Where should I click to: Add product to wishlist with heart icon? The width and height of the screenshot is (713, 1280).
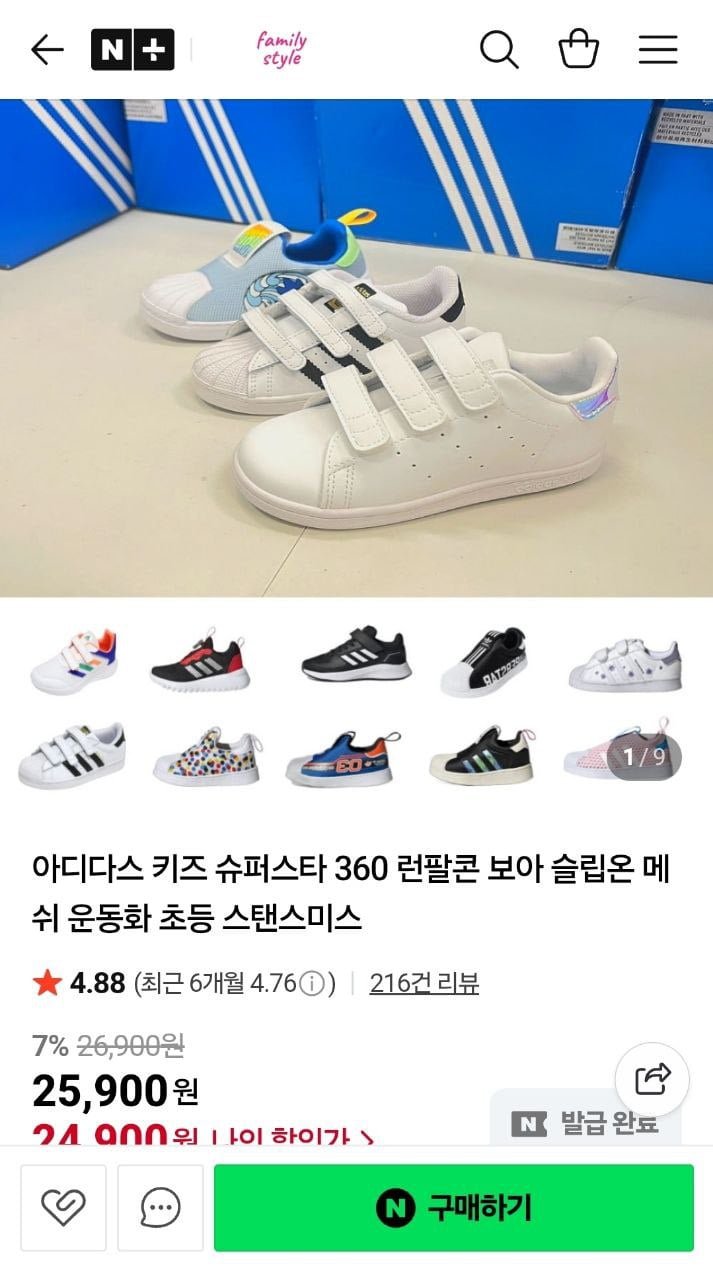tap(63, 1208)
